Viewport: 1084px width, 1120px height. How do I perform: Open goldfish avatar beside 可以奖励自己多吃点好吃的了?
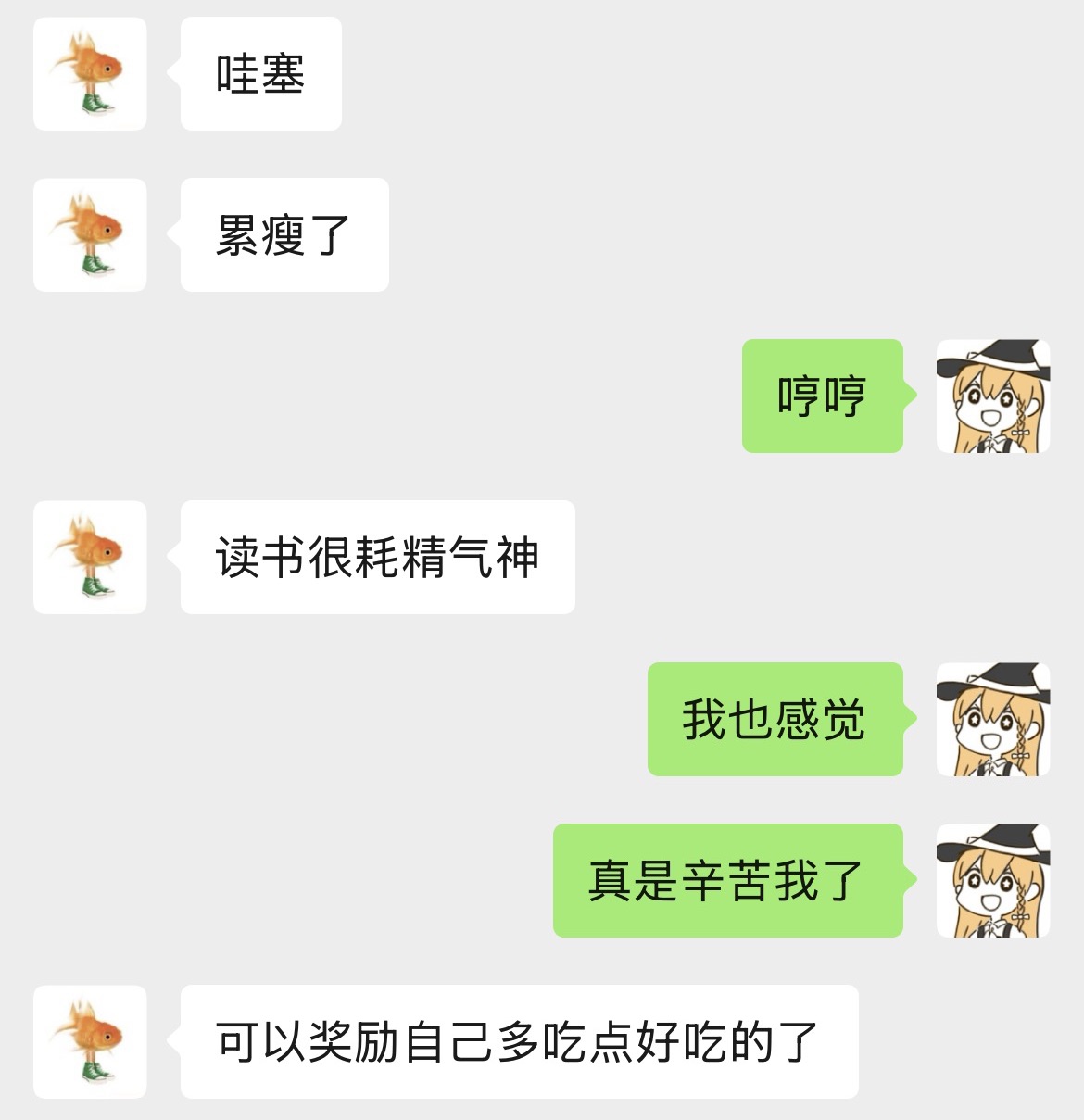pyautogui.click(x=90, y=1041)
